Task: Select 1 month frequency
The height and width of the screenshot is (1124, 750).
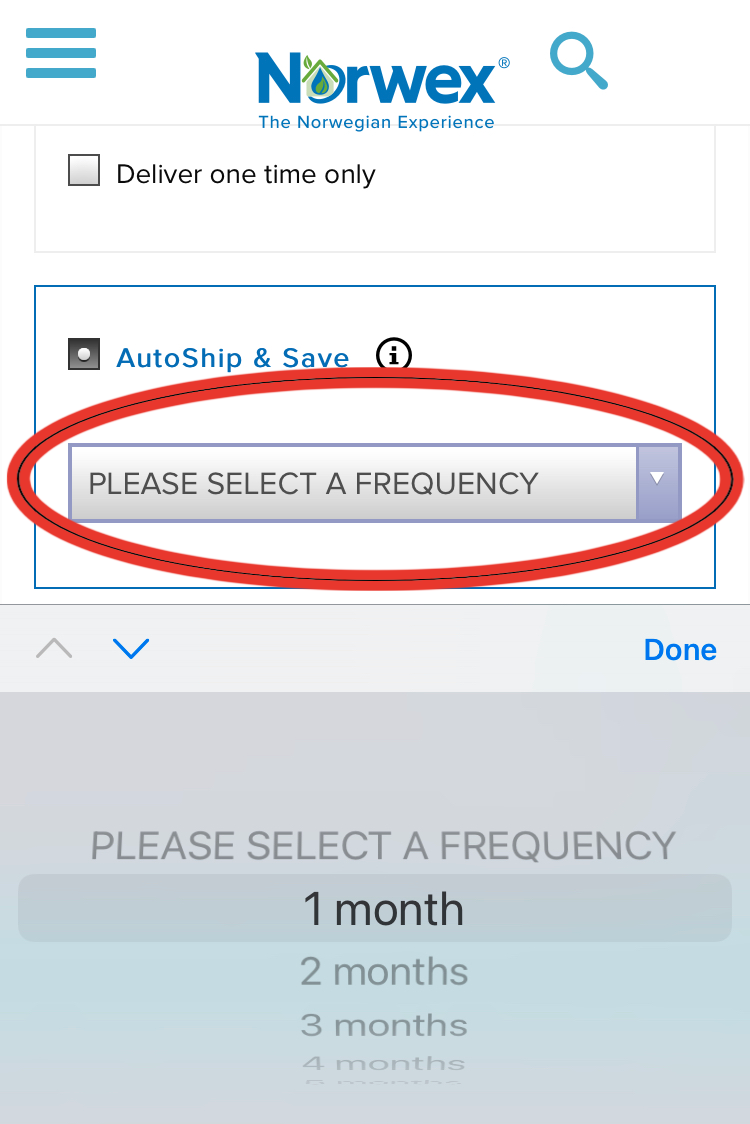Action: click(x=384, y=910)
